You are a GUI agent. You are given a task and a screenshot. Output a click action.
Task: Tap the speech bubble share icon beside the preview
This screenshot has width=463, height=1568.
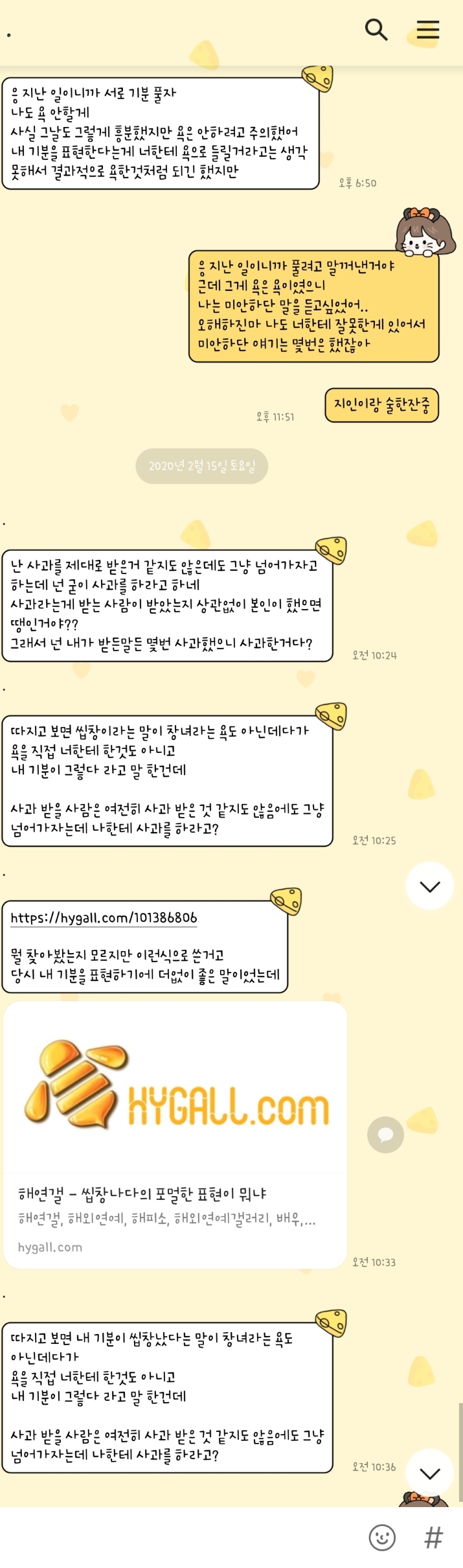coord(385,1134)
